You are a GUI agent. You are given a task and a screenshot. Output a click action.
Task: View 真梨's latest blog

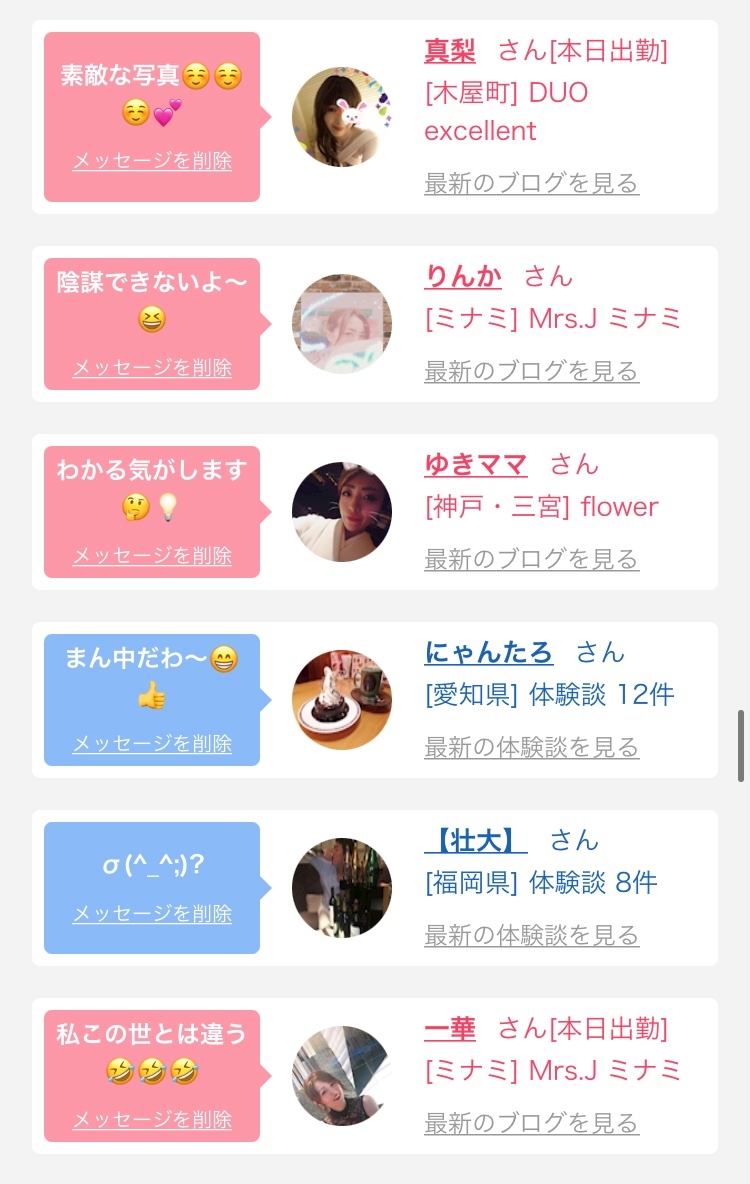tap(531, 183)
